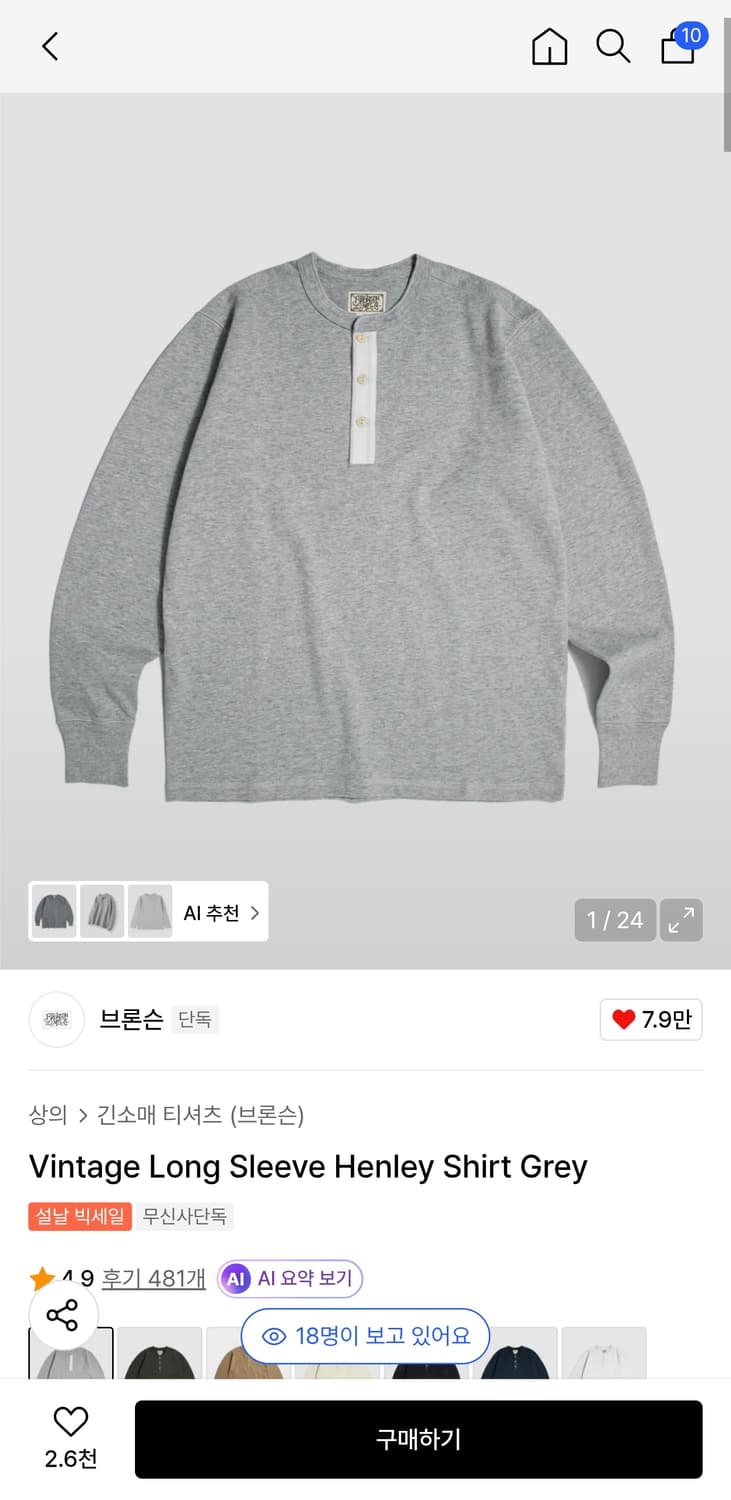Open the search icon

(x=613, y=46)
